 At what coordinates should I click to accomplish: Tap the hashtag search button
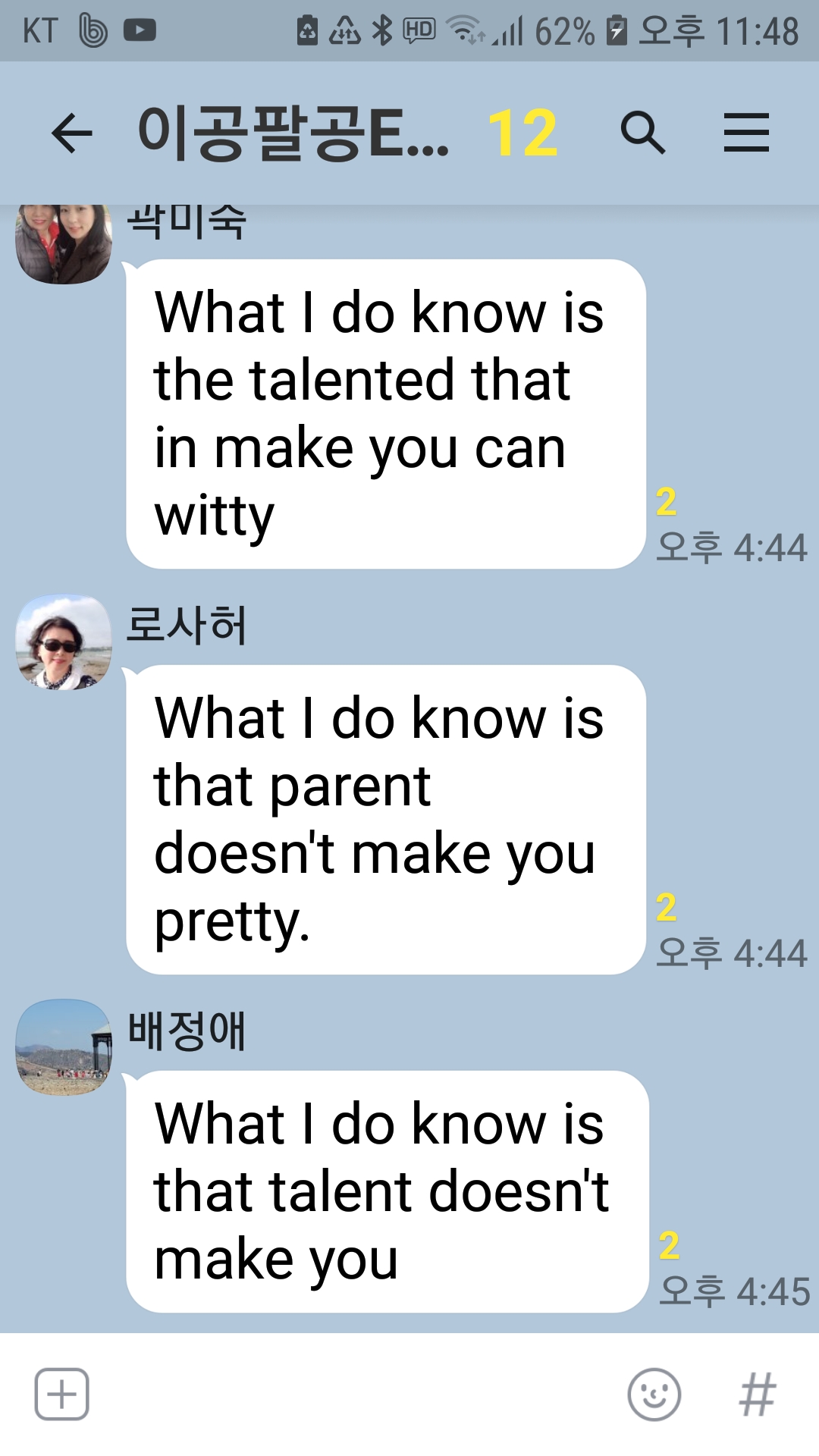[757, 1394]
